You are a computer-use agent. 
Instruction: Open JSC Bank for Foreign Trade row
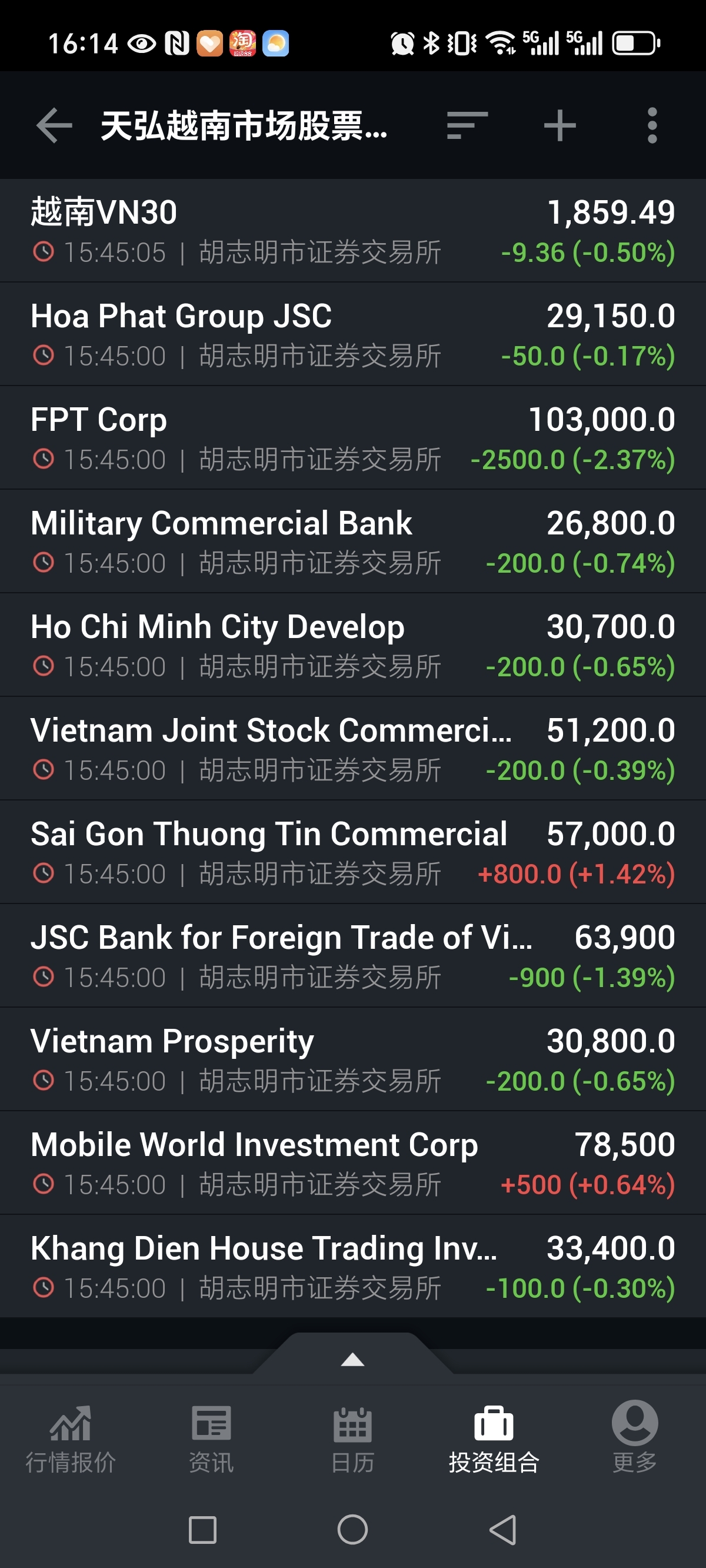[353, 956]
